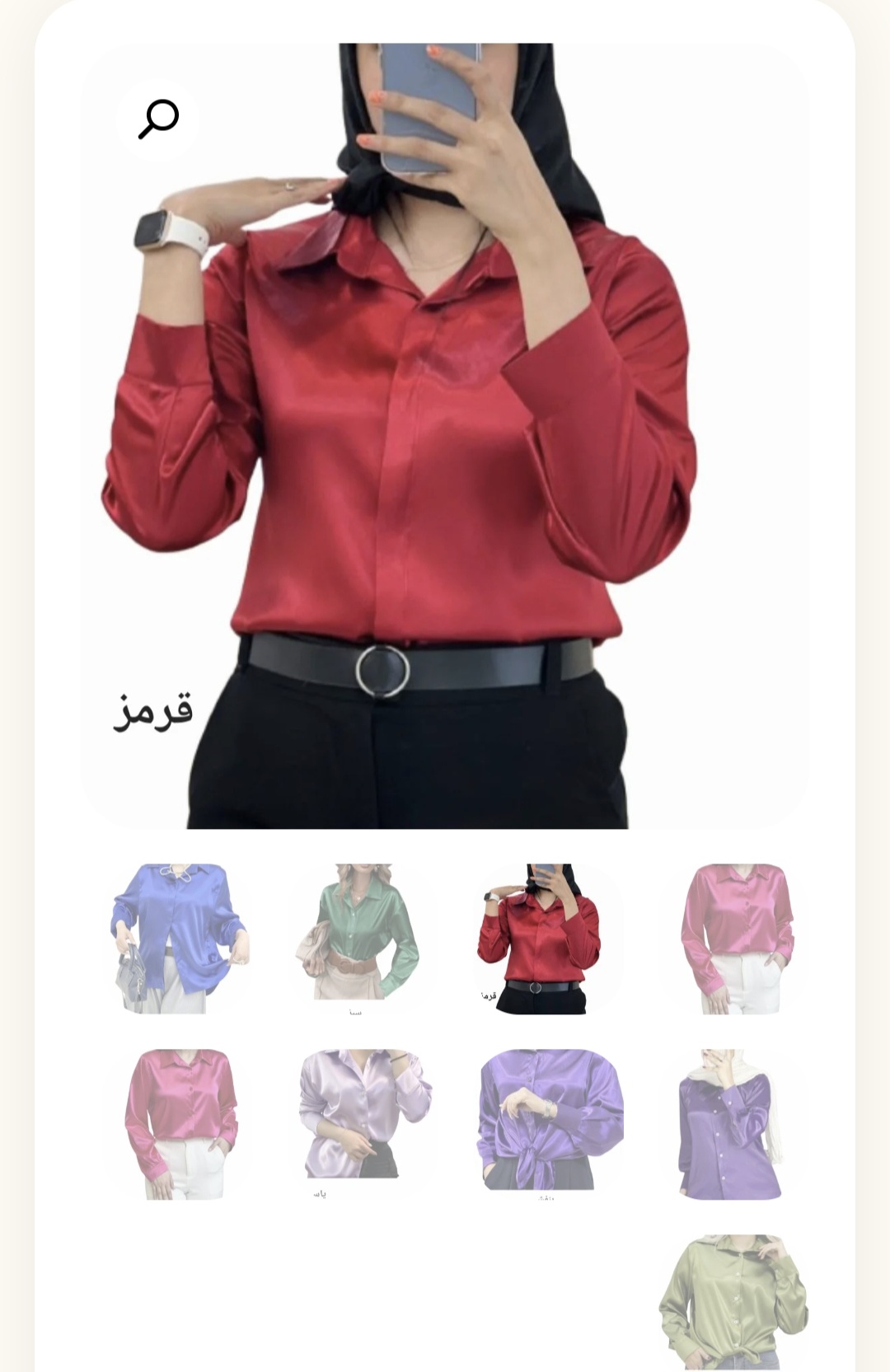
Task: Select the red shirt thumbnail
Action: pyautogui.click(x=541, y=939)
